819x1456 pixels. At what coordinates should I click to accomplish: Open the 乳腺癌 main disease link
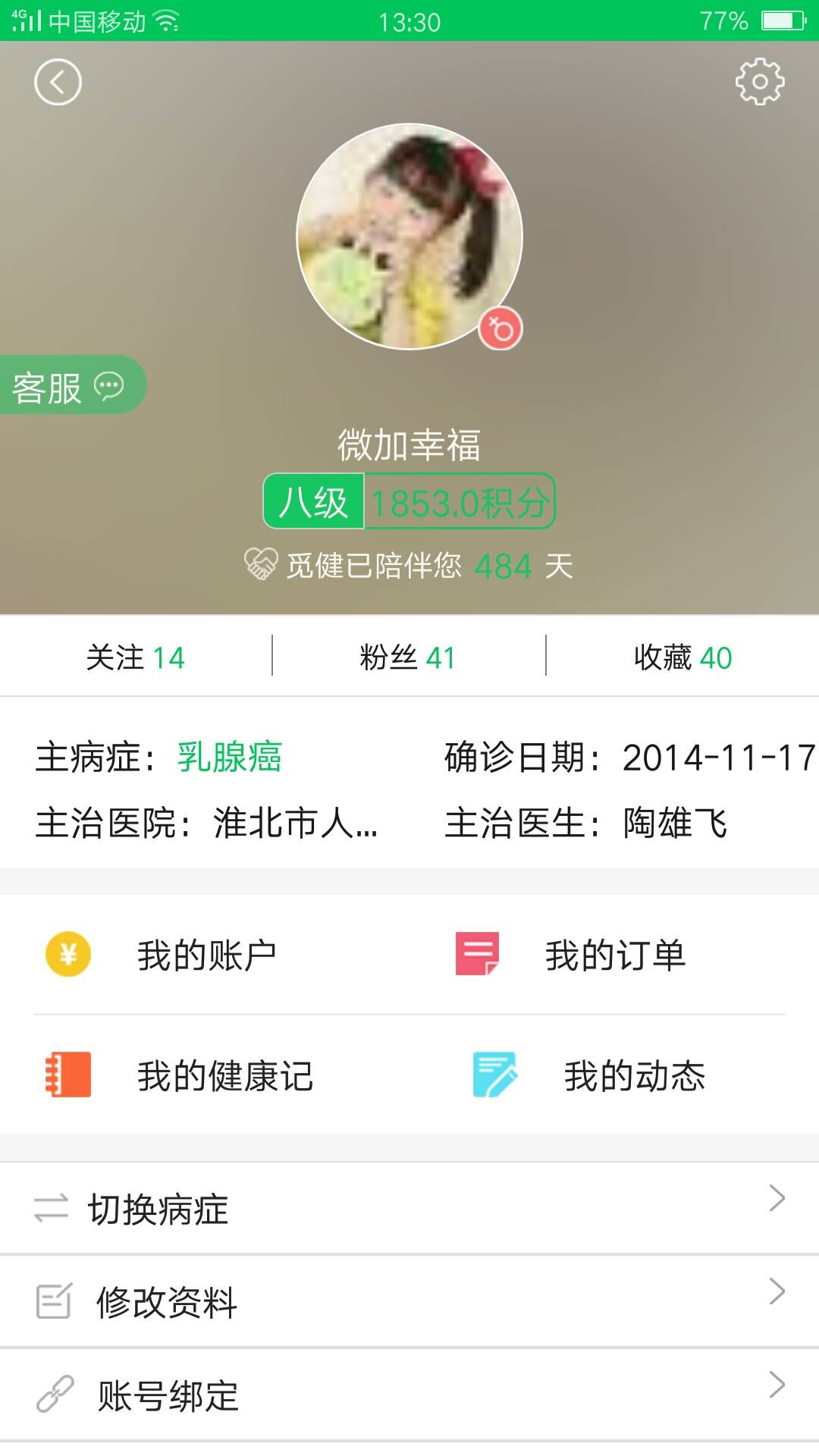[229, 757]
